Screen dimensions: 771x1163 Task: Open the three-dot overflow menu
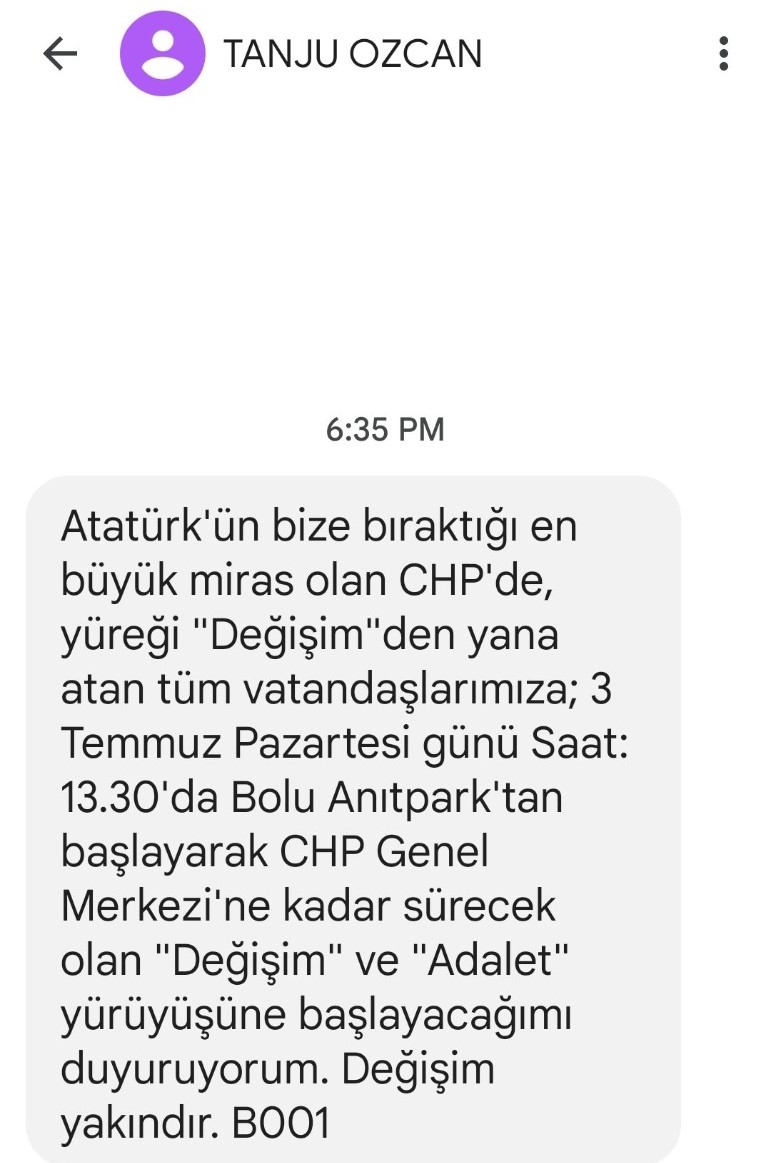click(x=723, y=54)
